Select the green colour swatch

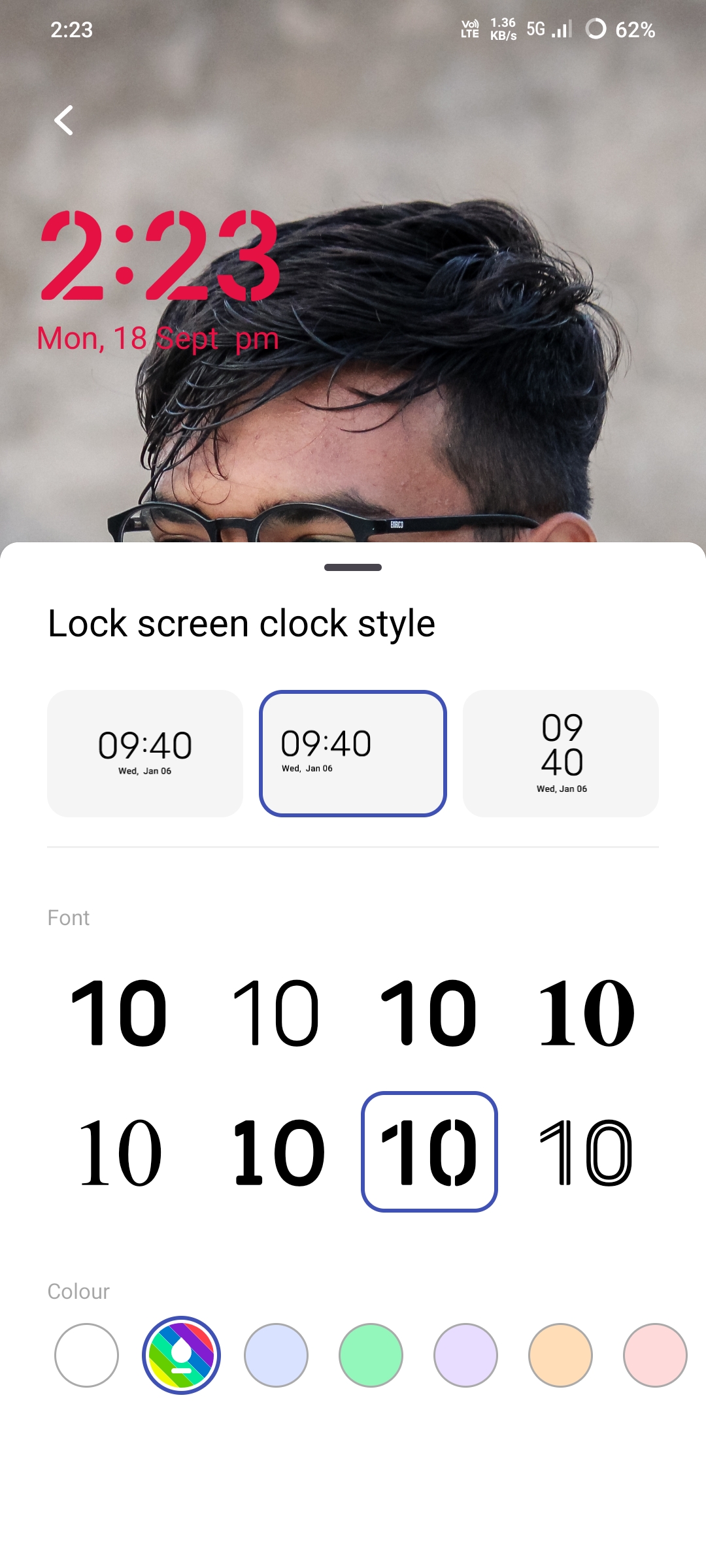[x=371, y=1355]
